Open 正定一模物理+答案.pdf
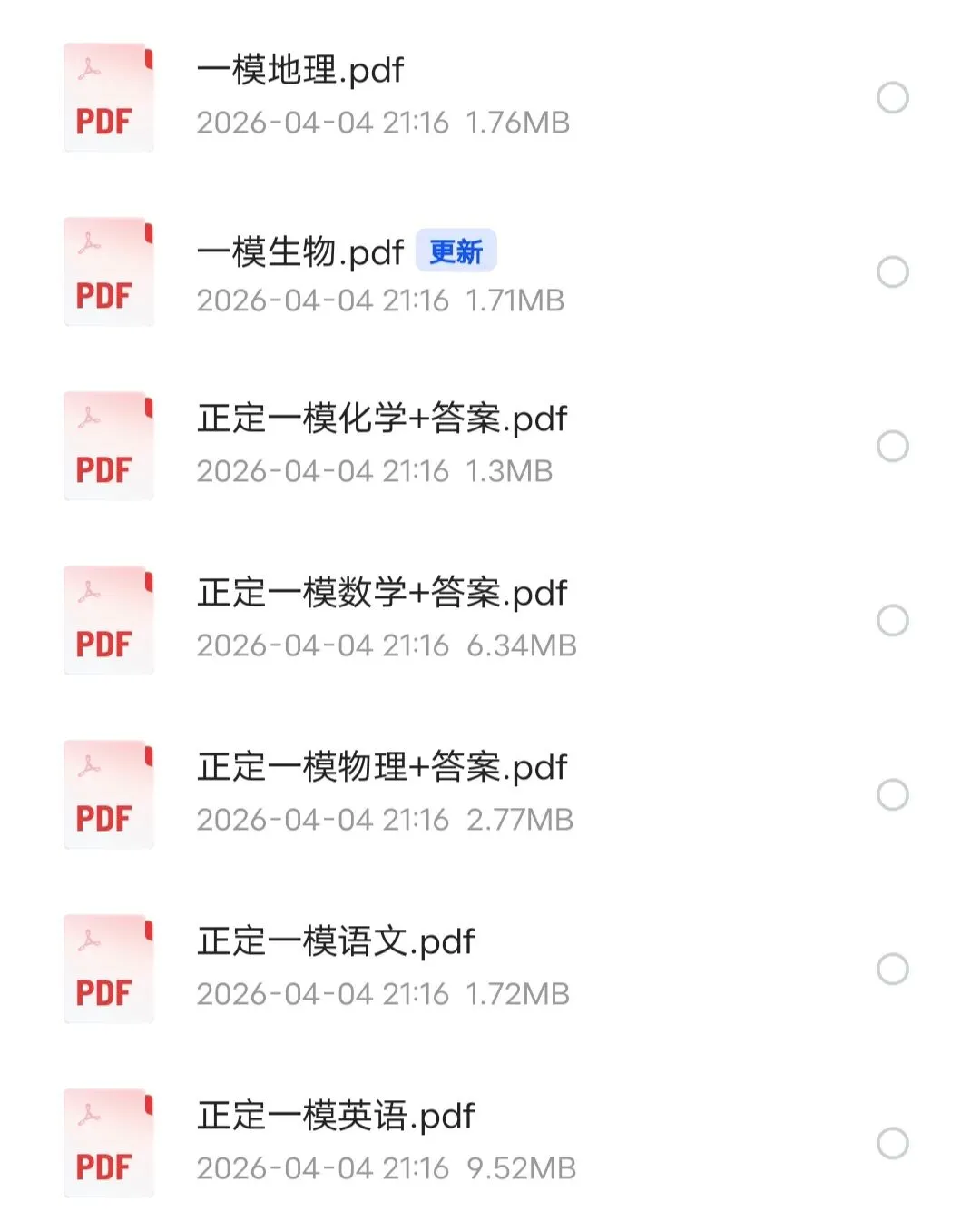The width and height of the screenshot is (980, 1231). point(382,768)
